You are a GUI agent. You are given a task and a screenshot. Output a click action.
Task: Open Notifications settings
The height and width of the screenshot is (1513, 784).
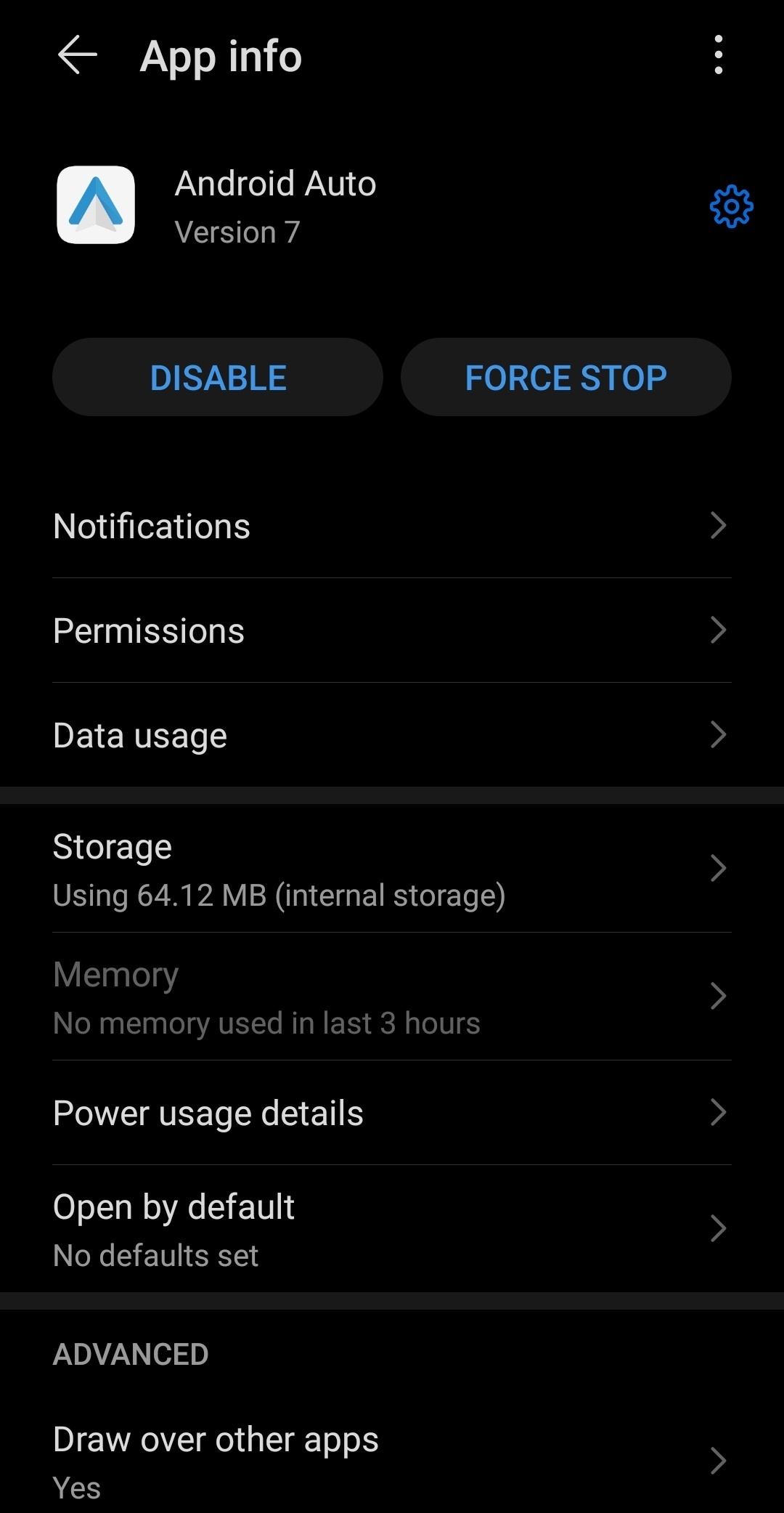(392, 526)
